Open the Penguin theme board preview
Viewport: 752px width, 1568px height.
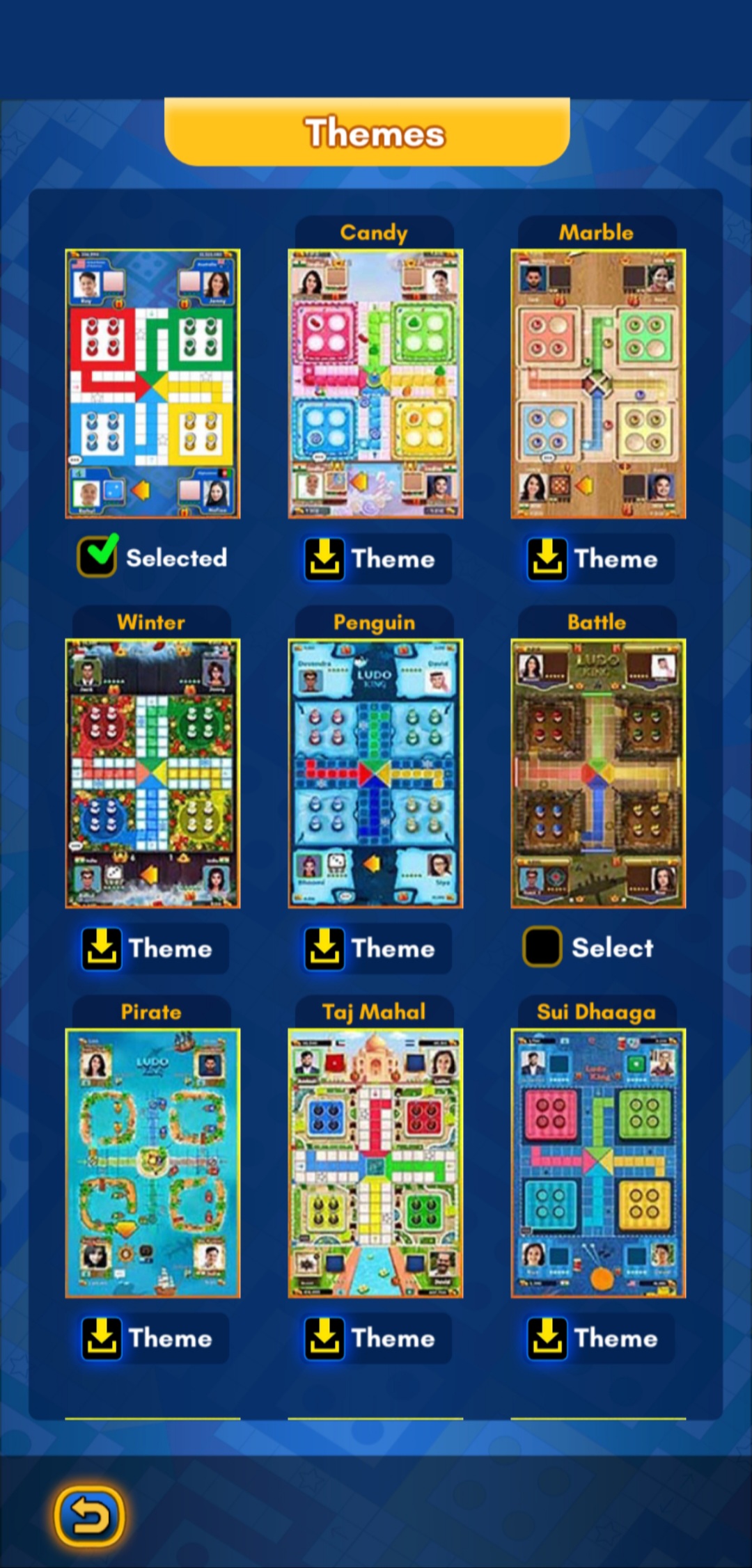tap(375, 773)
